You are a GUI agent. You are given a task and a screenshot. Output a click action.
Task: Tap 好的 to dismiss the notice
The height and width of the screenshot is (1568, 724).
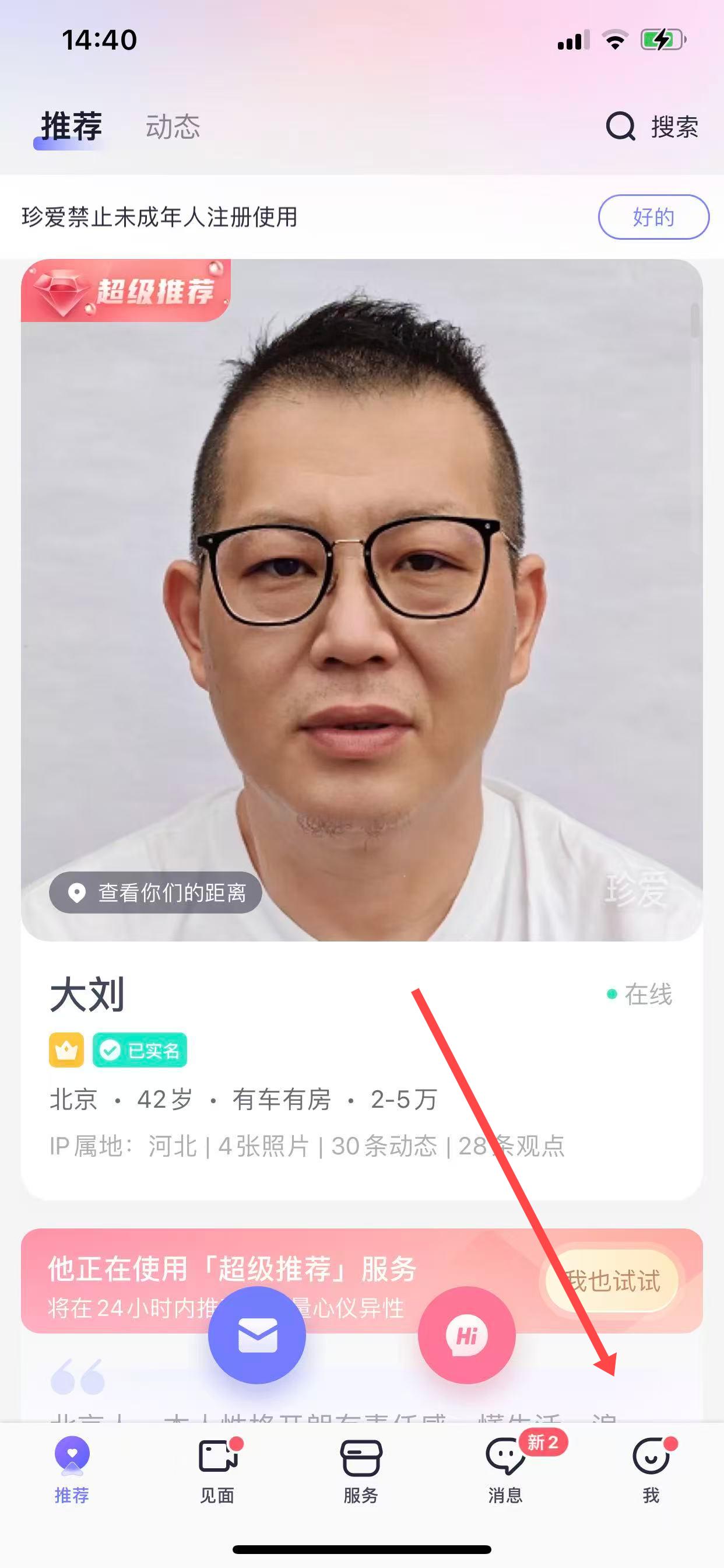(x=653, y=216)
